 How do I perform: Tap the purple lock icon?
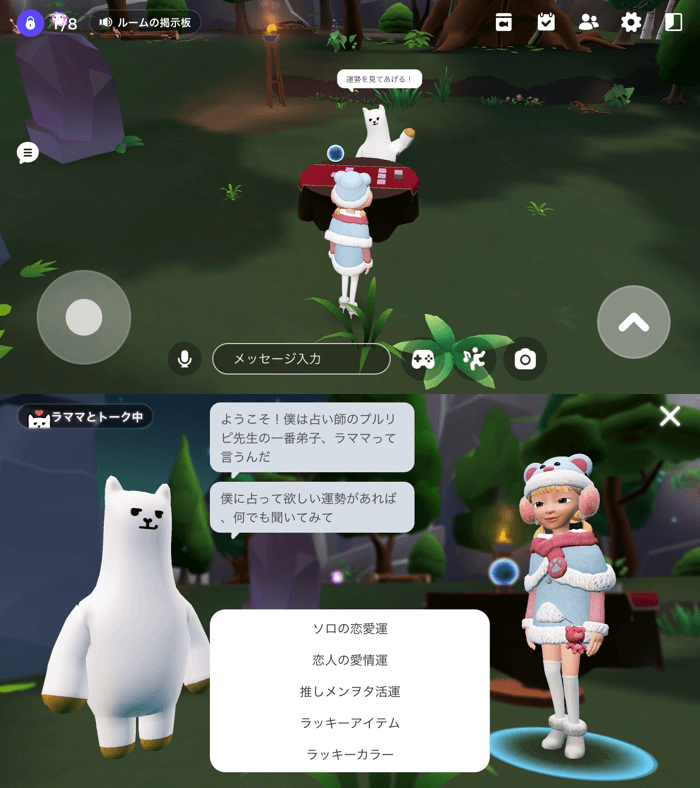pos(31,22)
